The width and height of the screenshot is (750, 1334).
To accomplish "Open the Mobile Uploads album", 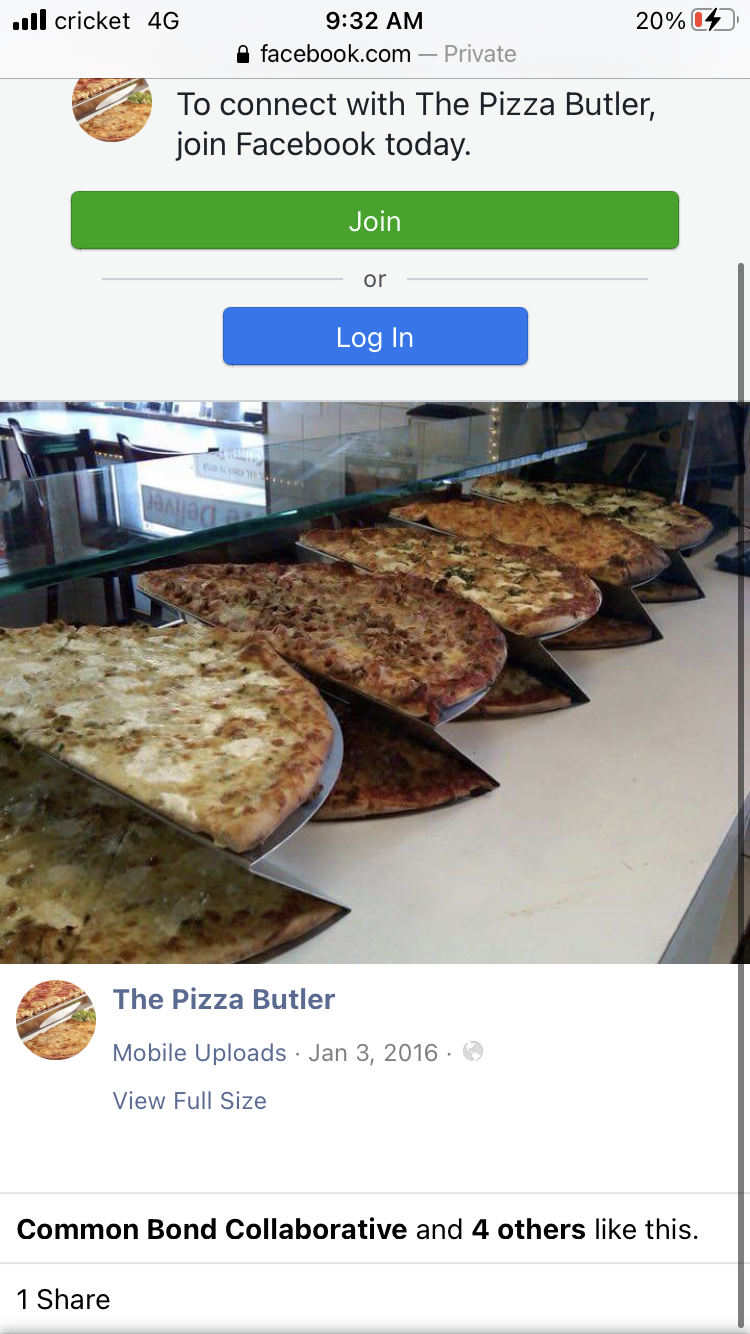I will click(x=200, y=1053).
